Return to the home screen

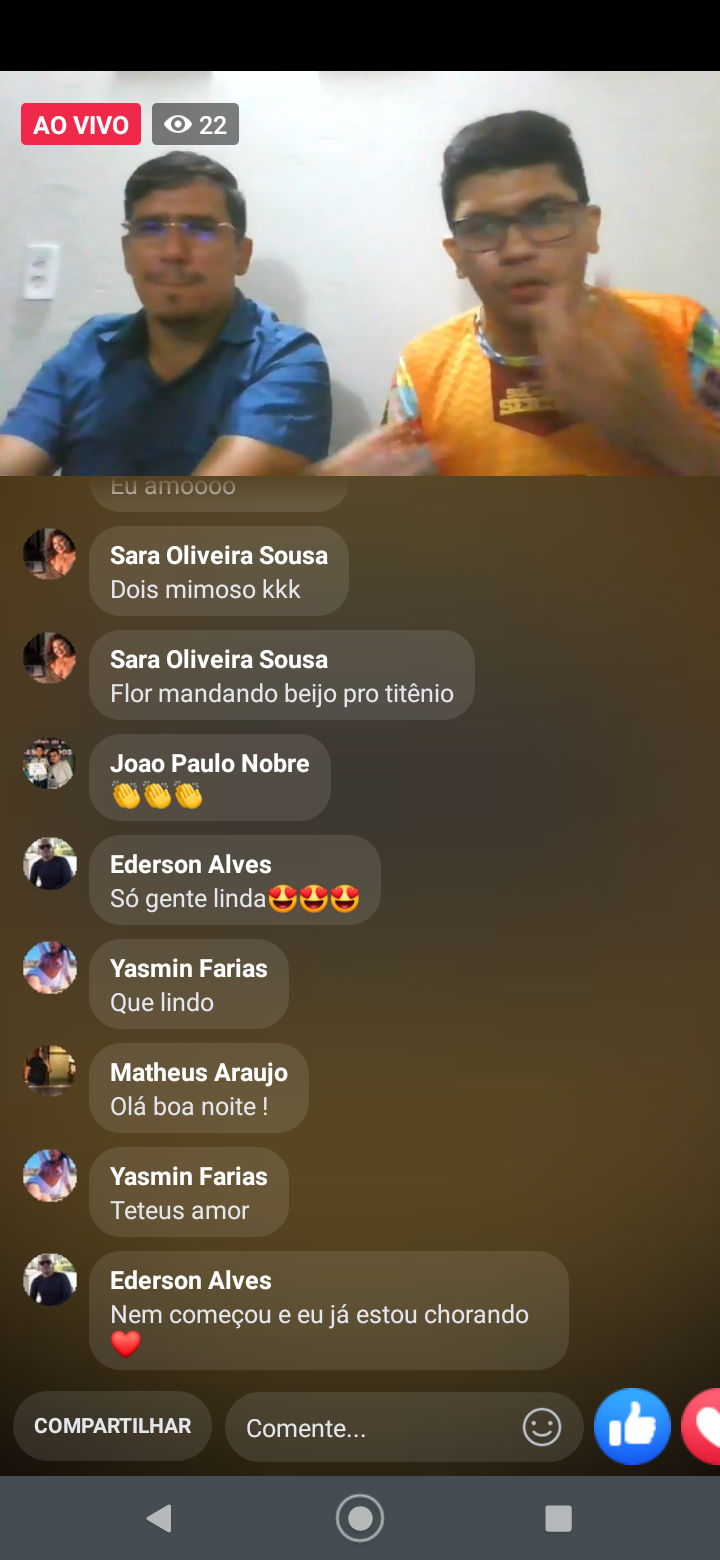point(360,1518)
